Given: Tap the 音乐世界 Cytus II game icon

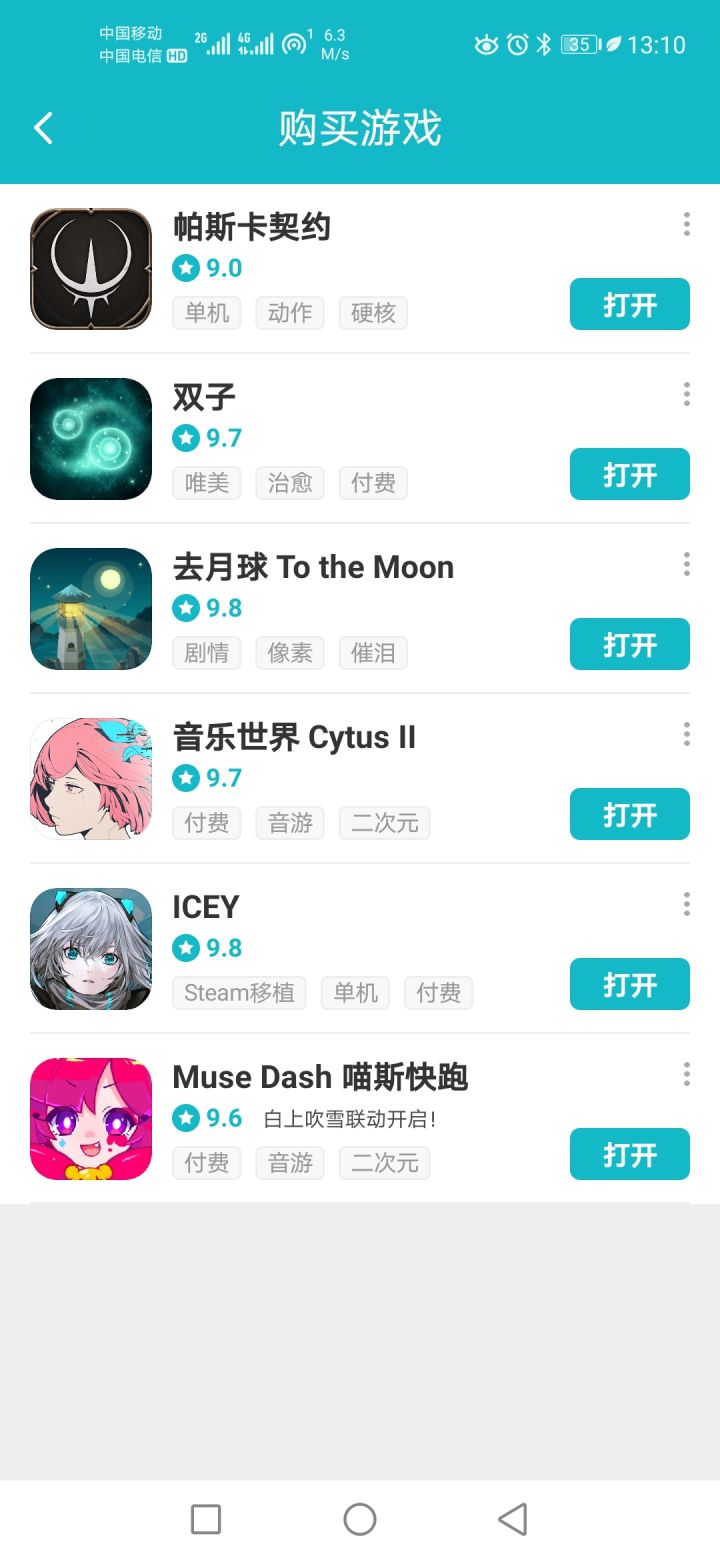Looking at the screenshot, I should pos(90,778).
